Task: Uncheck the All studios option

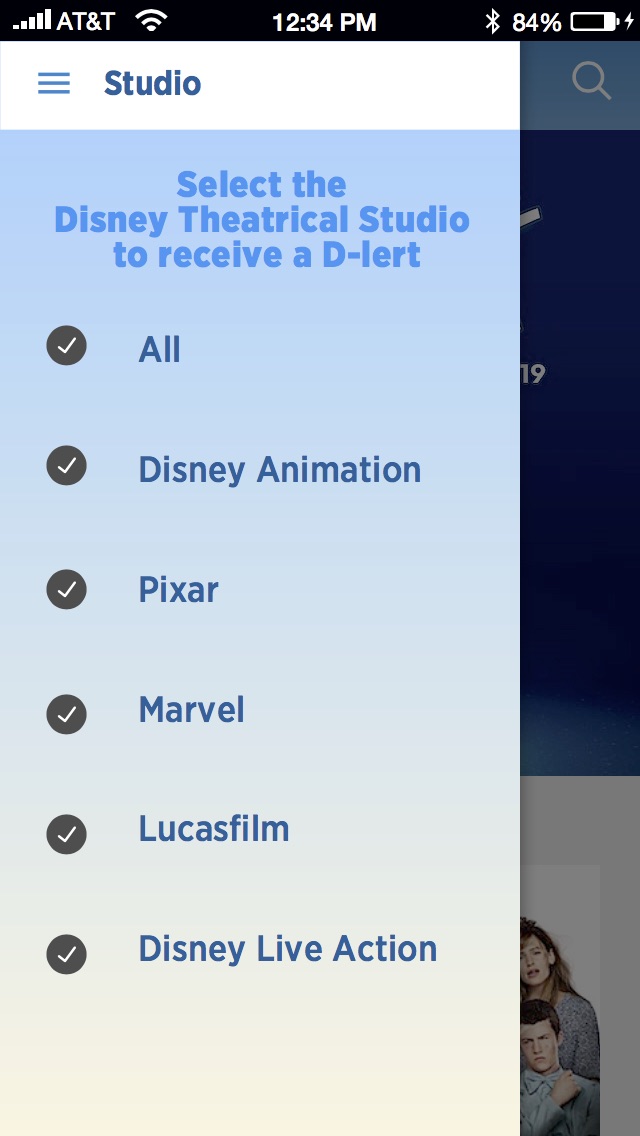Action: (x=67, y=346)
